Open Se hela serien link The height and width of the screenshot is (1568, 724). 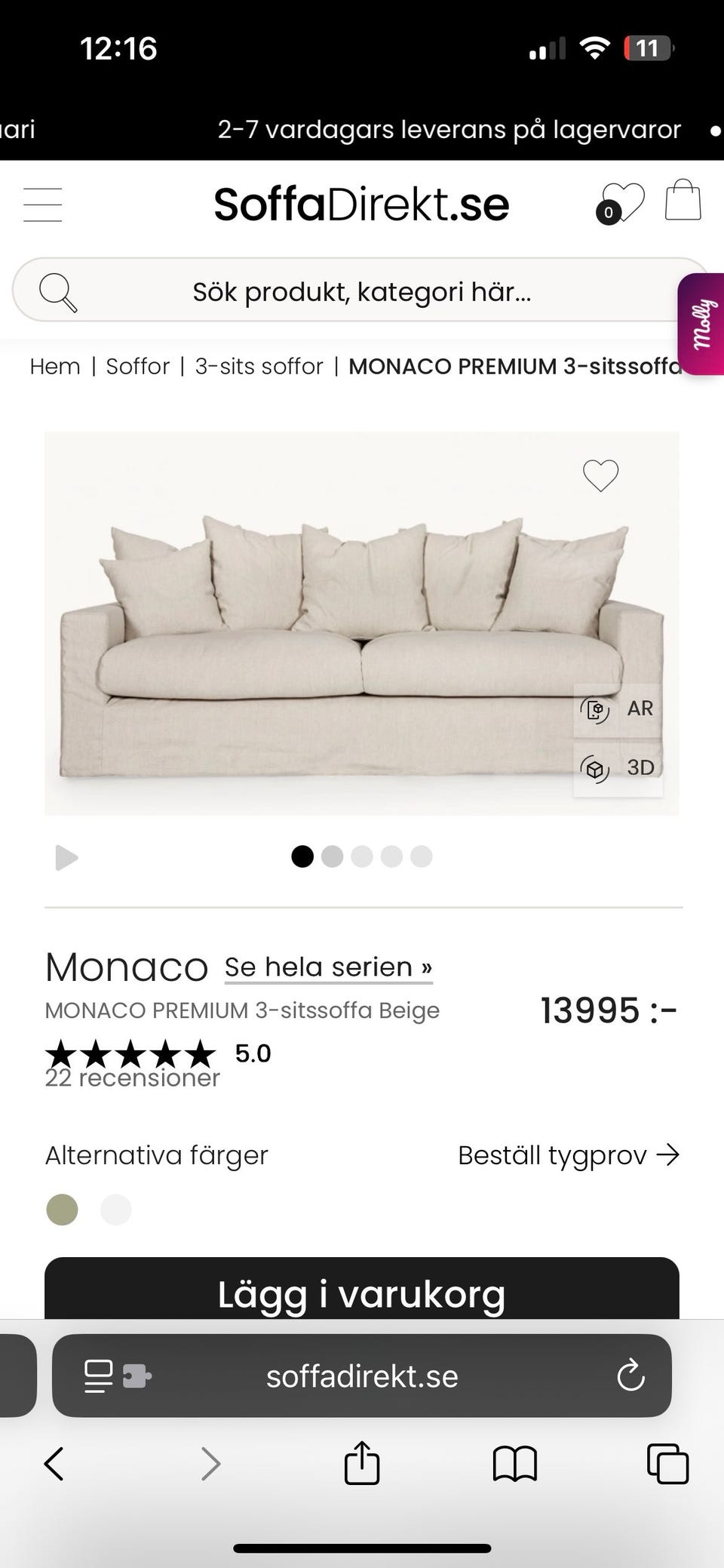328,967
